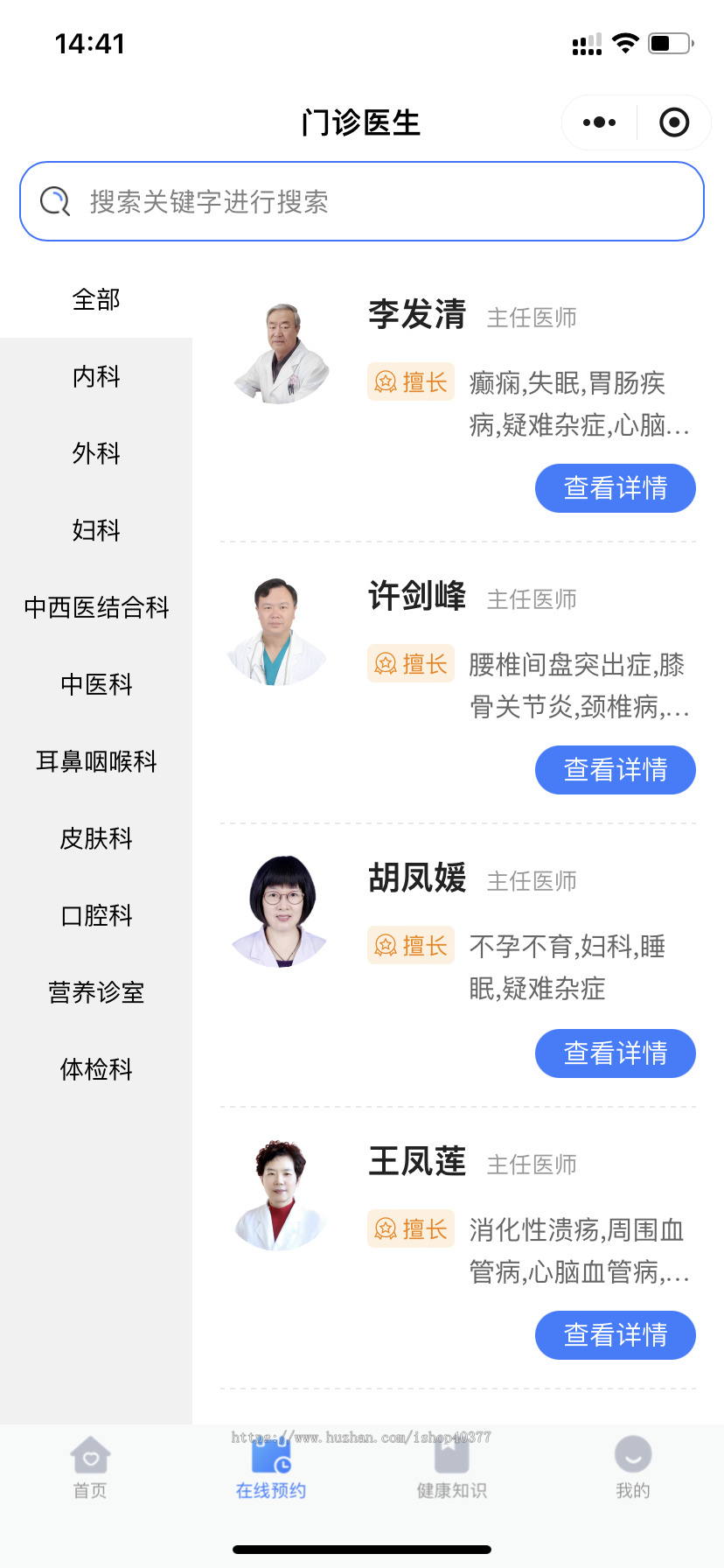View details for doctor 李发清
724x1568 pixels.
[x=615, y=488]
